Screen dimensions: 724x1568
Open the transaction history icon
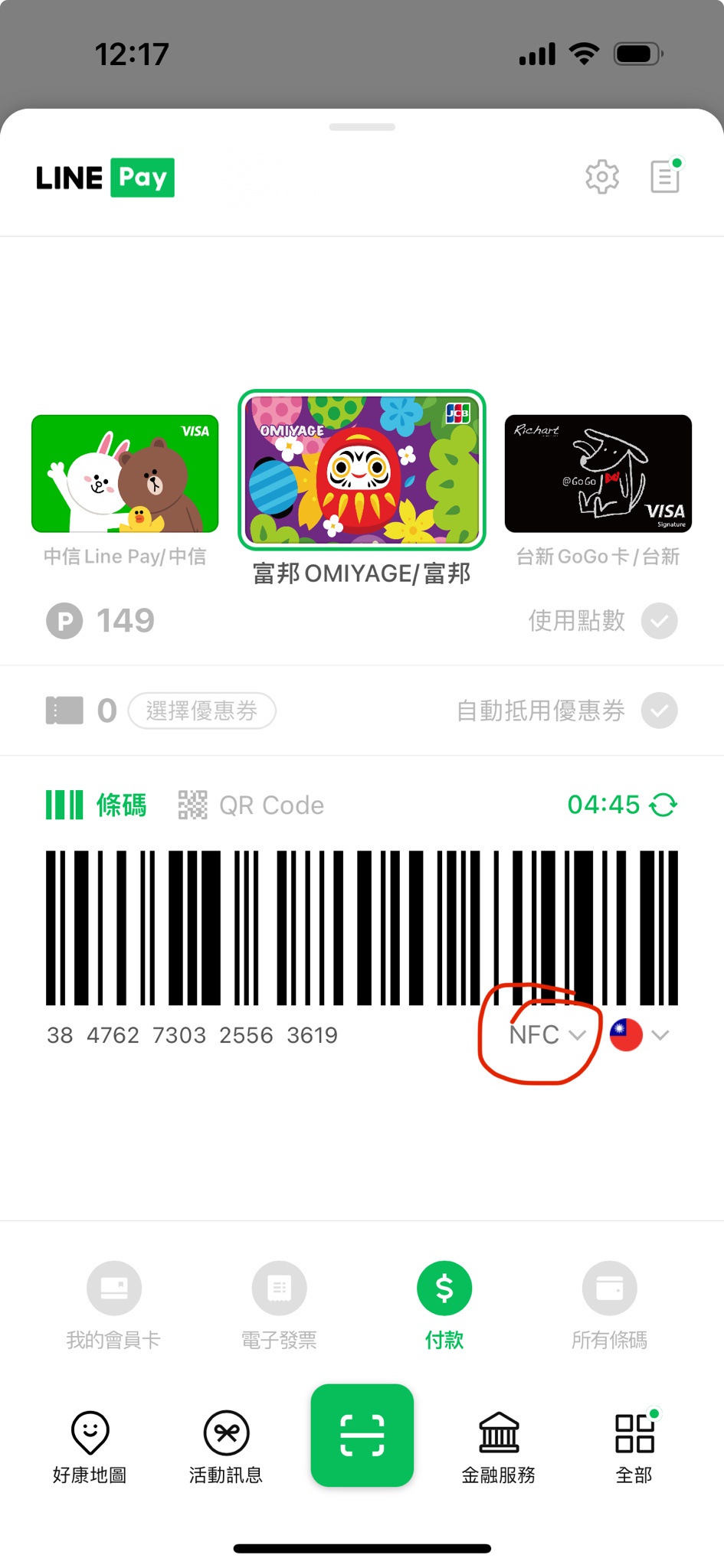[x=665, y=177]
